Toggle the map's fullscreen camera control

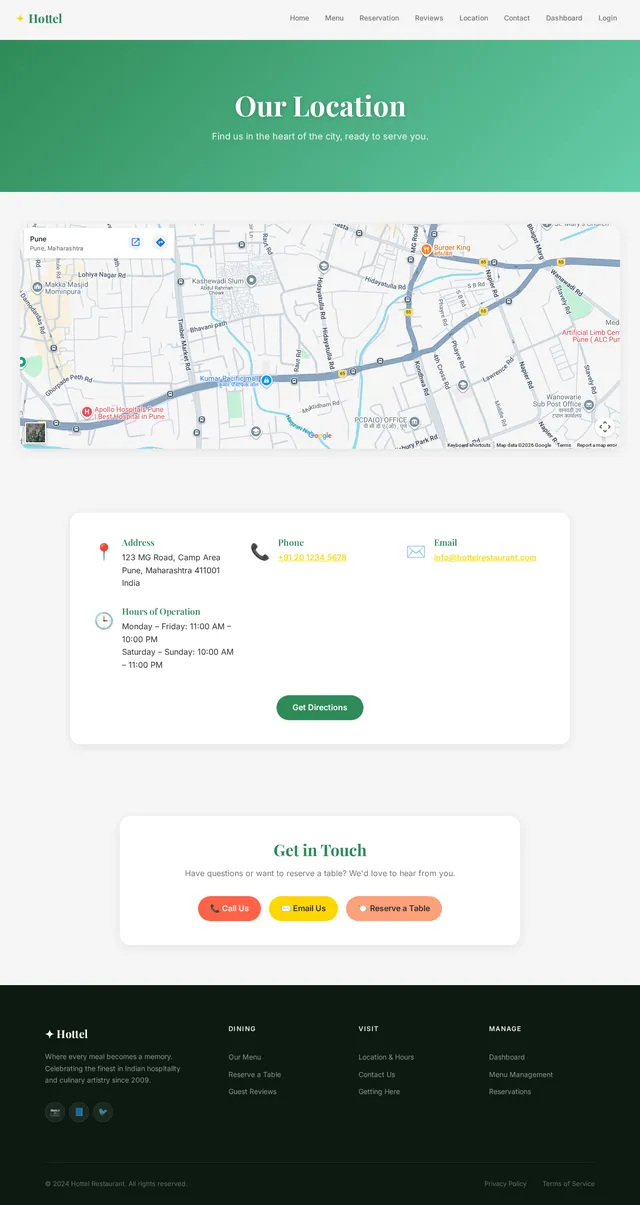click(605, 427)
